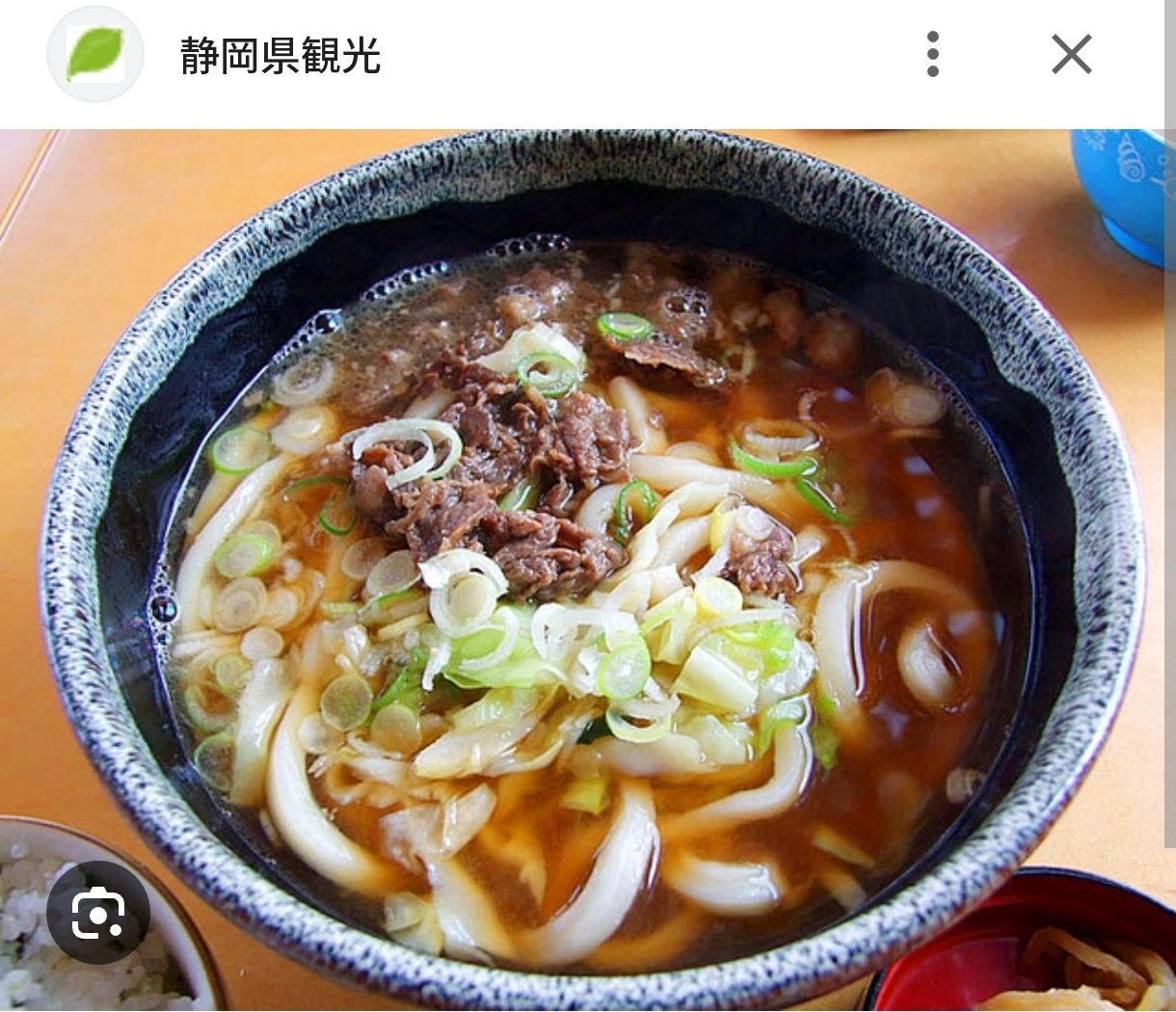Close the image viewer
This screenshot has height=1012, width=1176.
point(1071,54)
